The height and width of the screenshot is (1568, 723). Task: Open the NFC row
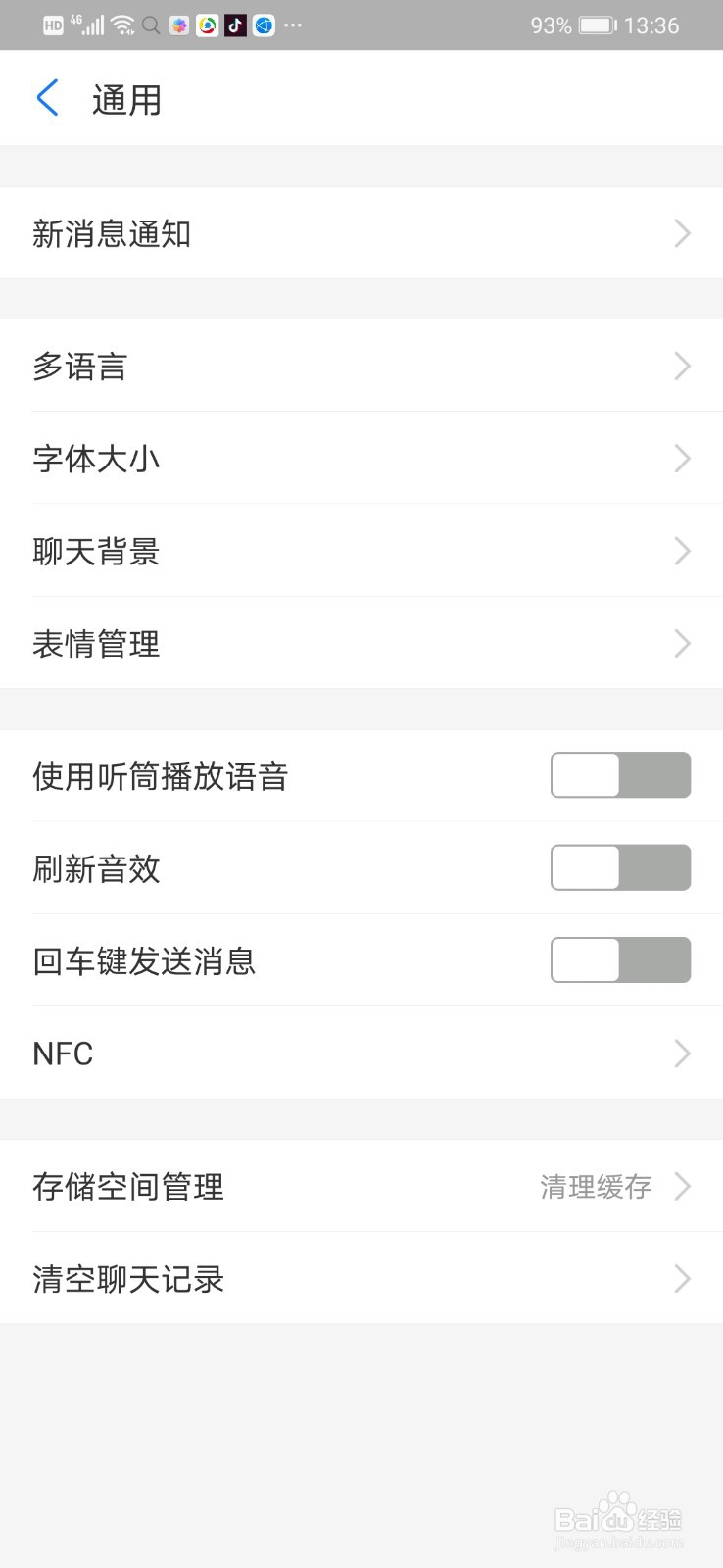coord(361,1053)
